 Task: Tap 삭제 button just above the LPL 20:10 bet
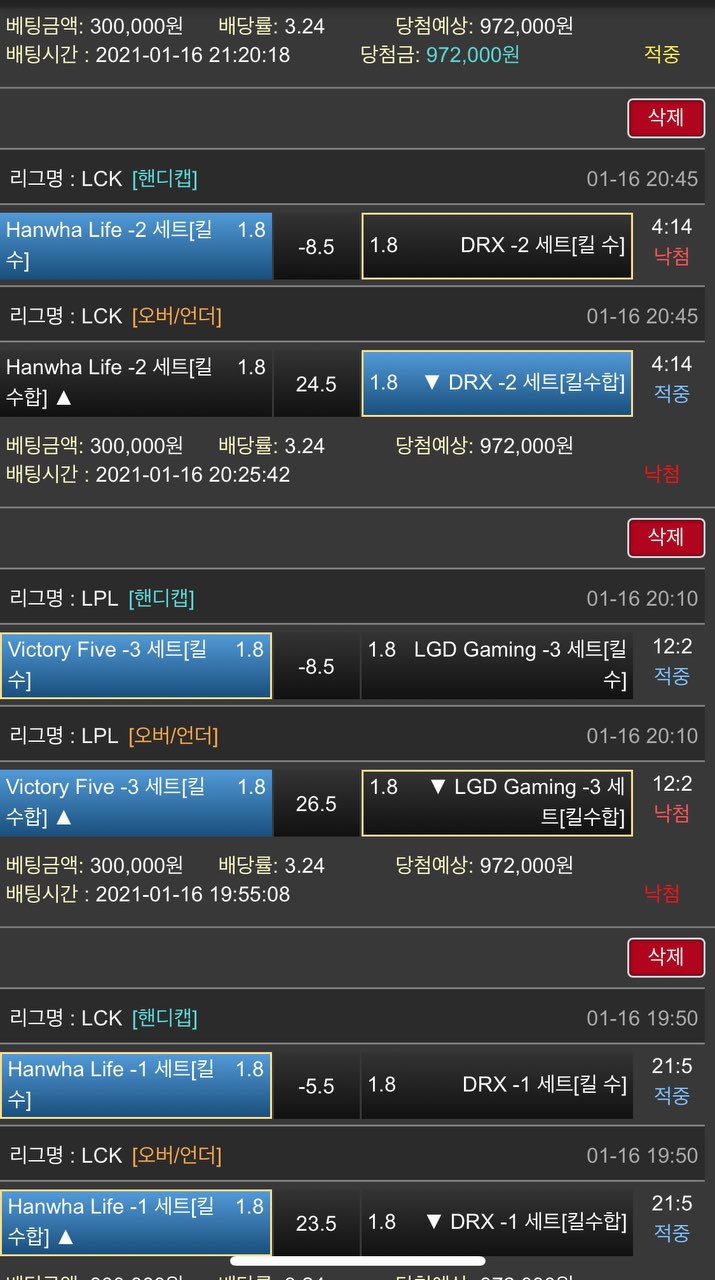(666, 538)
